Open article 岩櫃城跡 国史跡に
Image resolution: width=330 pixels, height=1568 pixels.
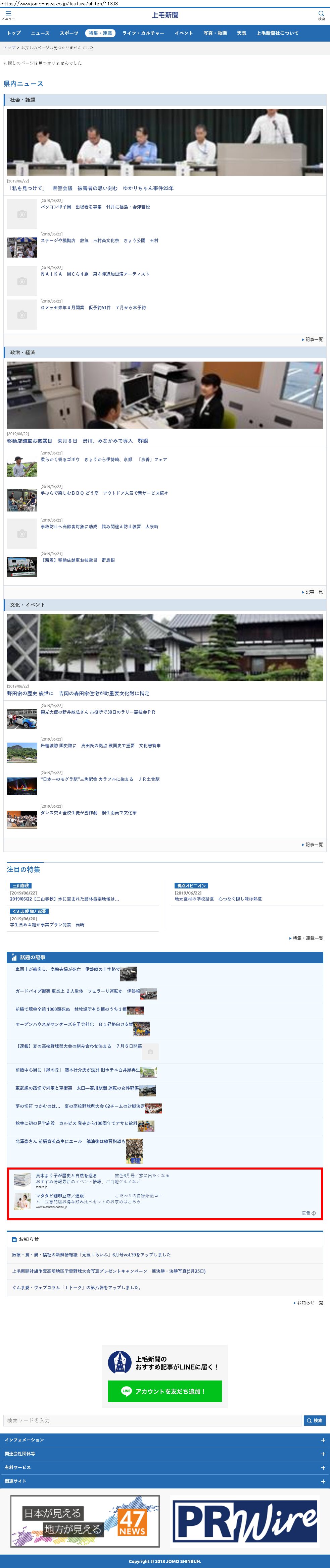[x=100, y=746]
